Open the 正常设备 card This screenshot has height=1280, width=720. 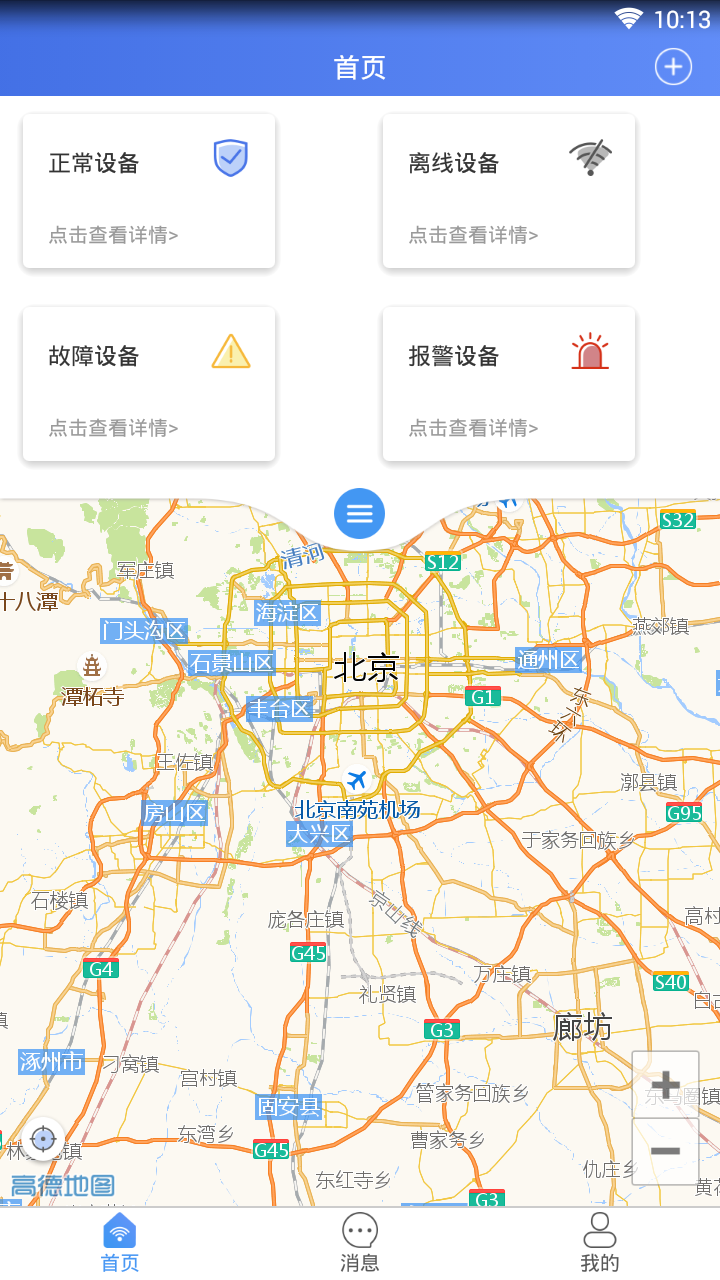[x=149, y=191]
